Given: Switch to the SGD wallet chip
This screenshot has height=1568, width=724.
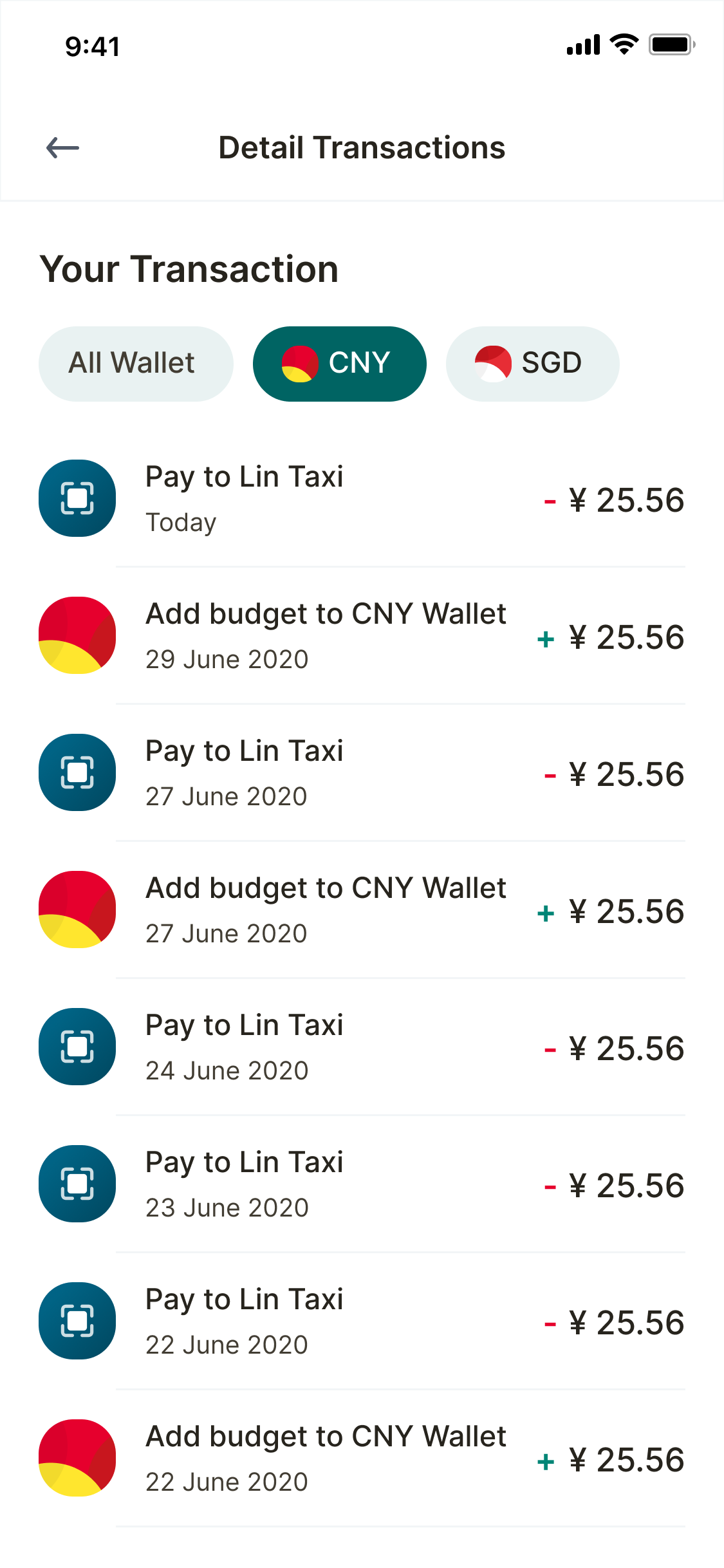Looking at the screenshot, I should coord(532,364).
